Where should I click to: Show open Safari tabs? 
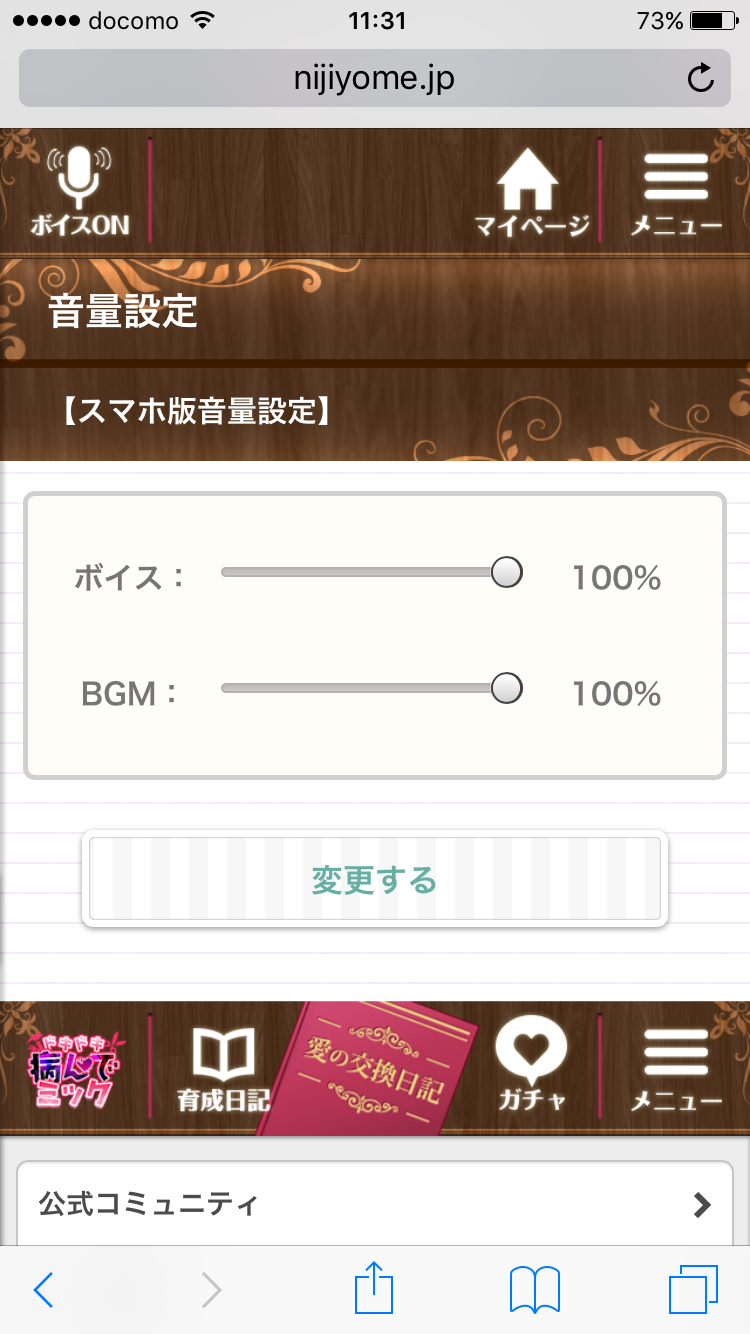(x=692, y=1290)
